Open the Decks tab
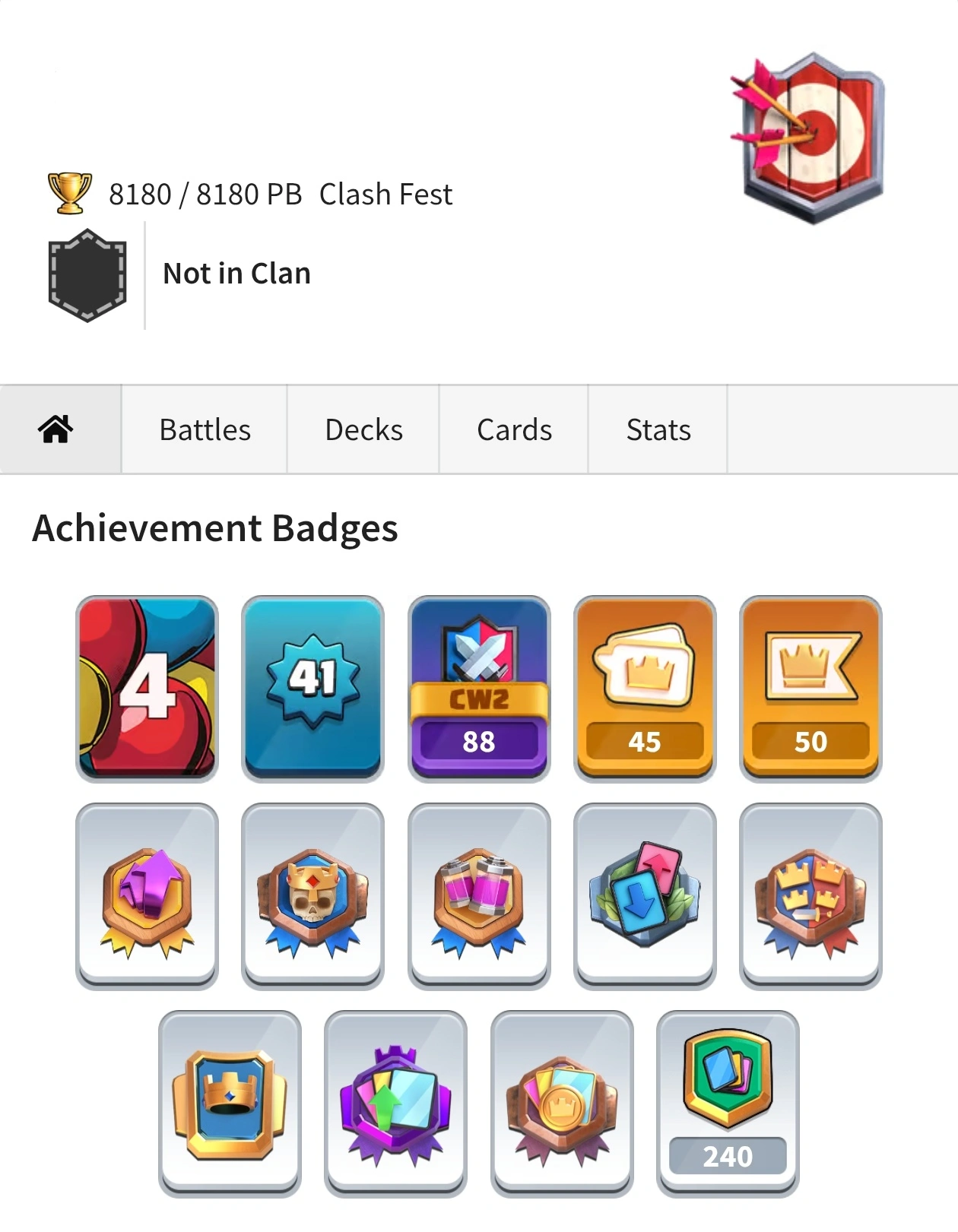The image size is (958, 1232). pos(363,429)
